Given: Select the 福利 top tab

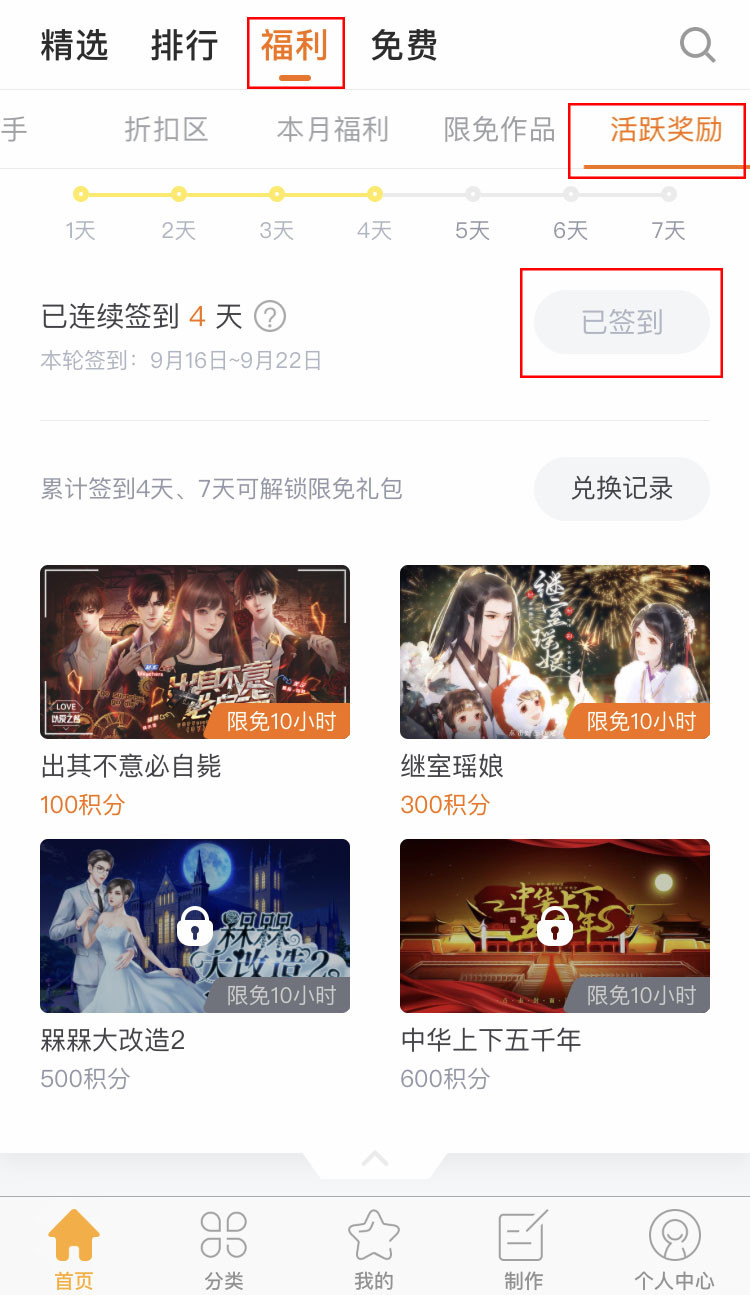Looking at the screenshot, I should tap(294, 45).
